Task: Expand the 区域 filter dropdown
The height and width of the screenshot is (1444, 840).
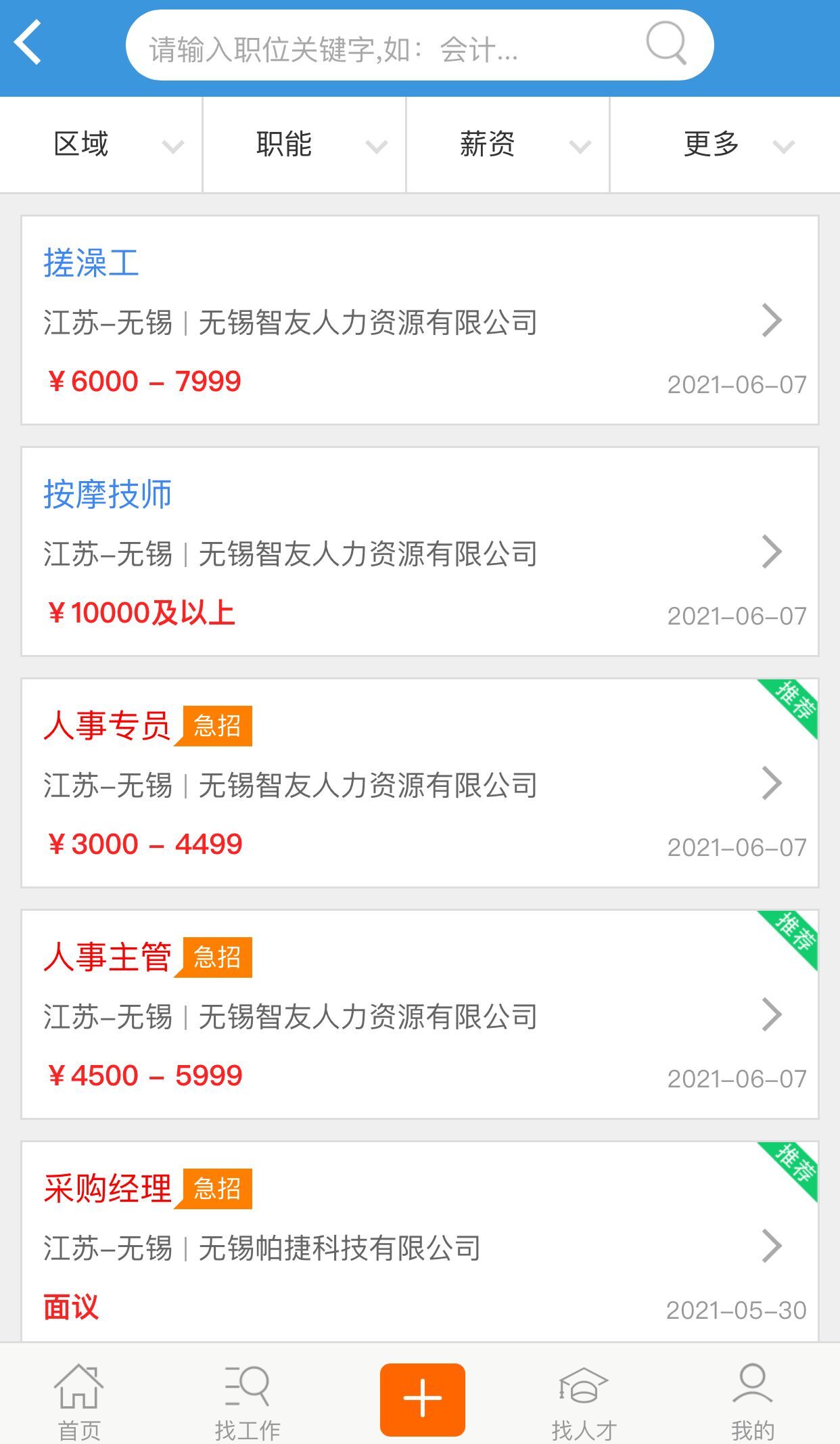Action: click(x=101, y=145)
